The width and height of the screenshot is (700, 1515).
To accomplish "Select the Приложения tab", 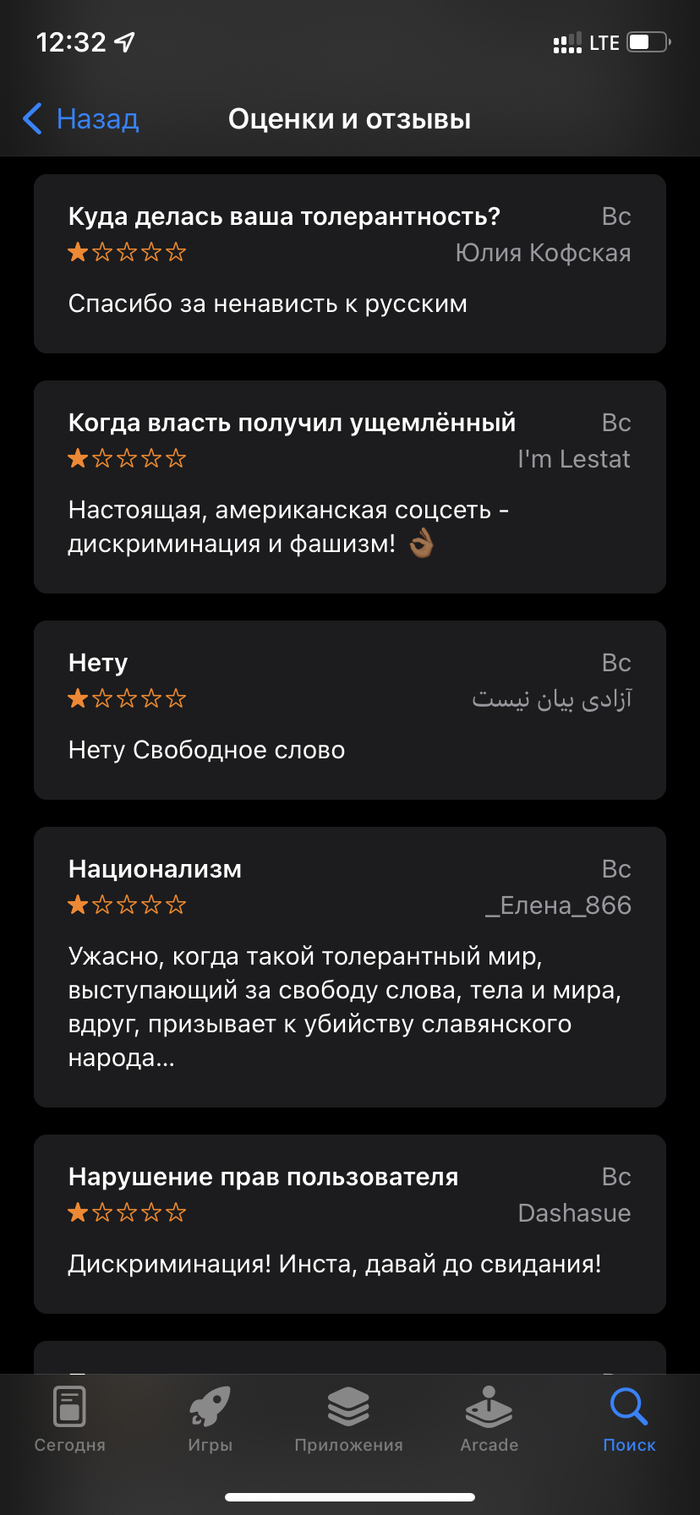I will tap(349, 1419).
